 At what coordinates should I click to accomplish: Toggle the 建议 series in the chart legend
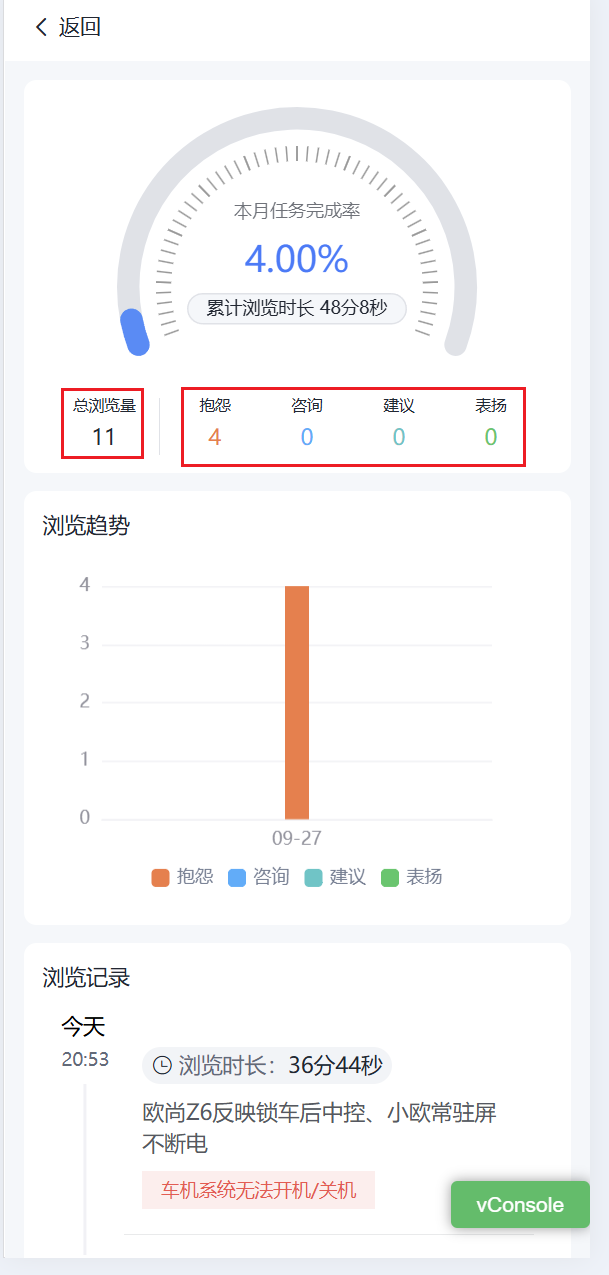pyautogui.click(x=335, y=877)
